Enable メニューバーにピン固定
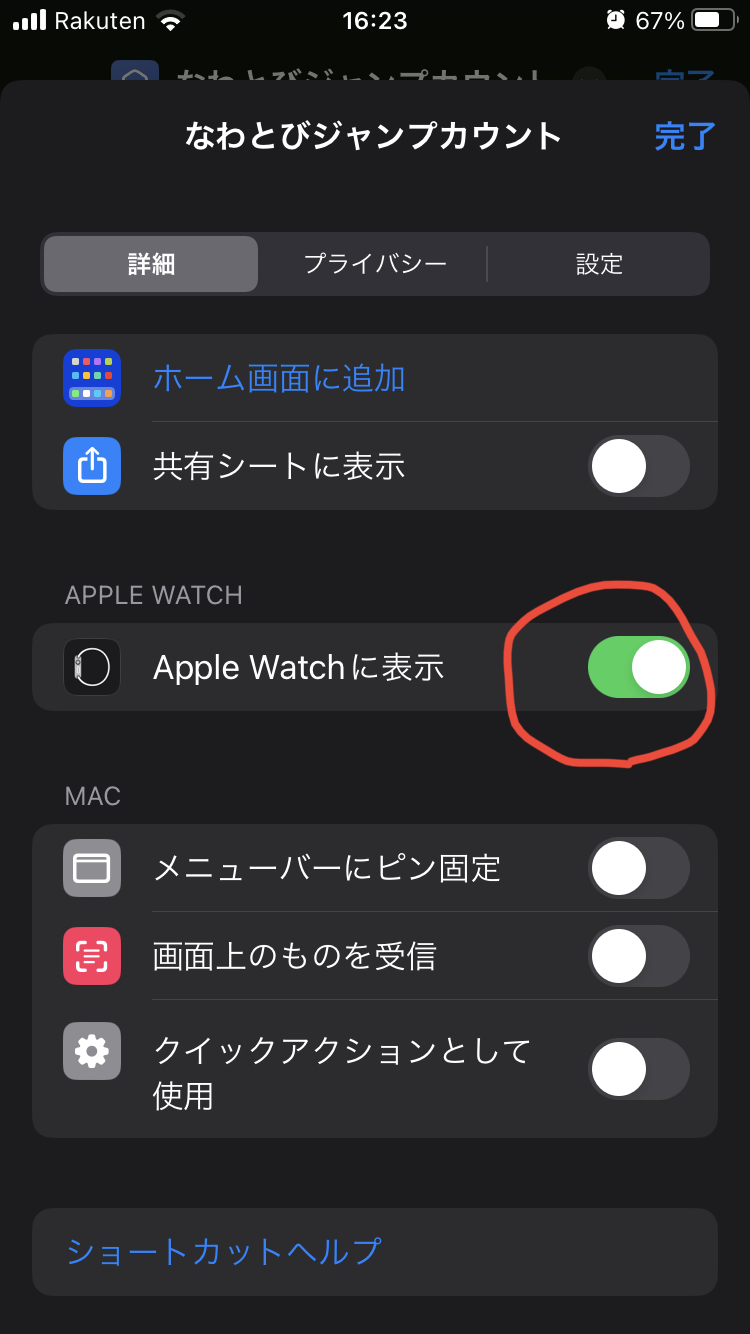The image size is (750, 1334). [638, 868]
